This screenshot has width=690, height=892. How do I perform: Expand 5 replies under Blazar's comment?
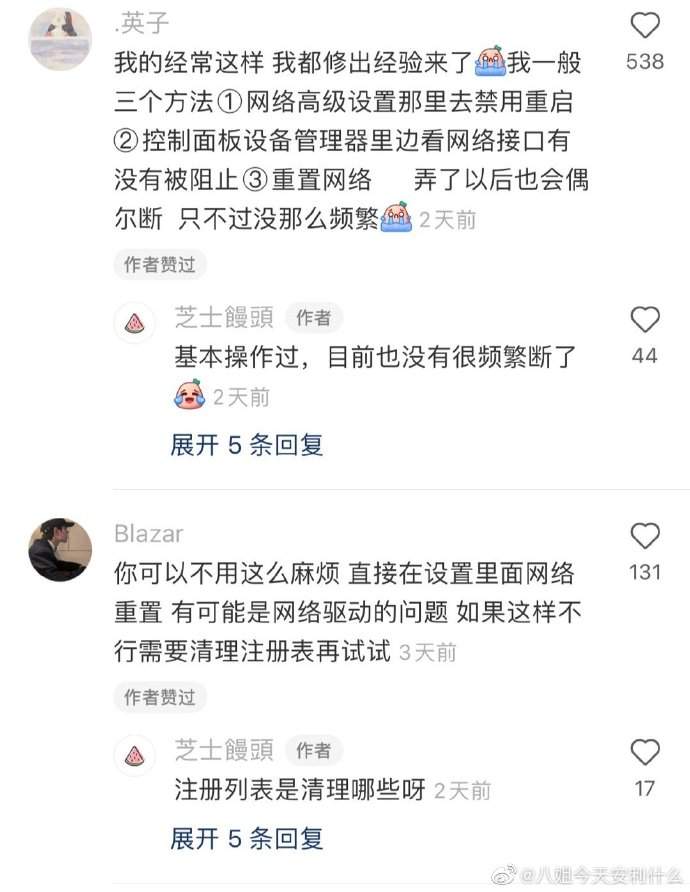click(246, 838)
